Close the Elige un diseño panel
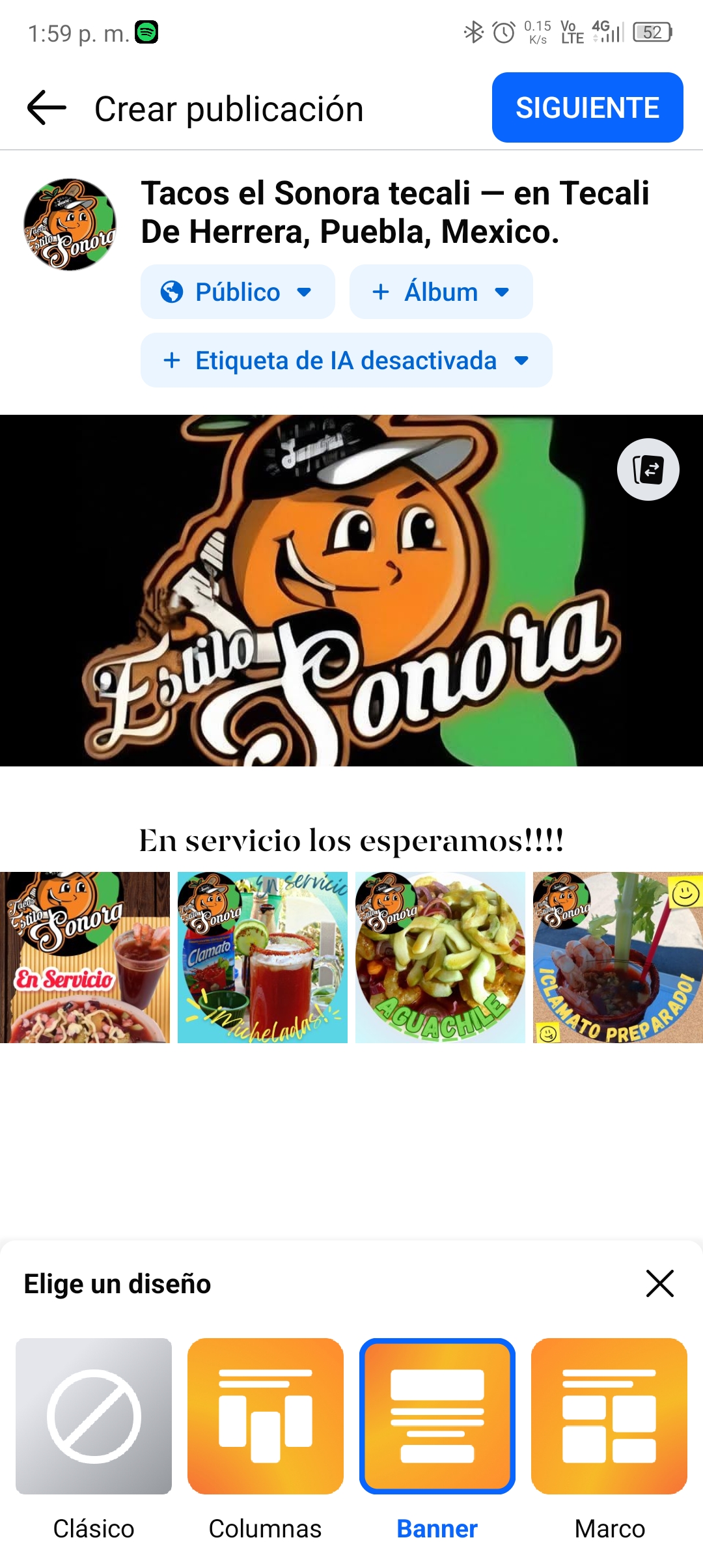The image size is (703, 1568). click(659, 1283)
